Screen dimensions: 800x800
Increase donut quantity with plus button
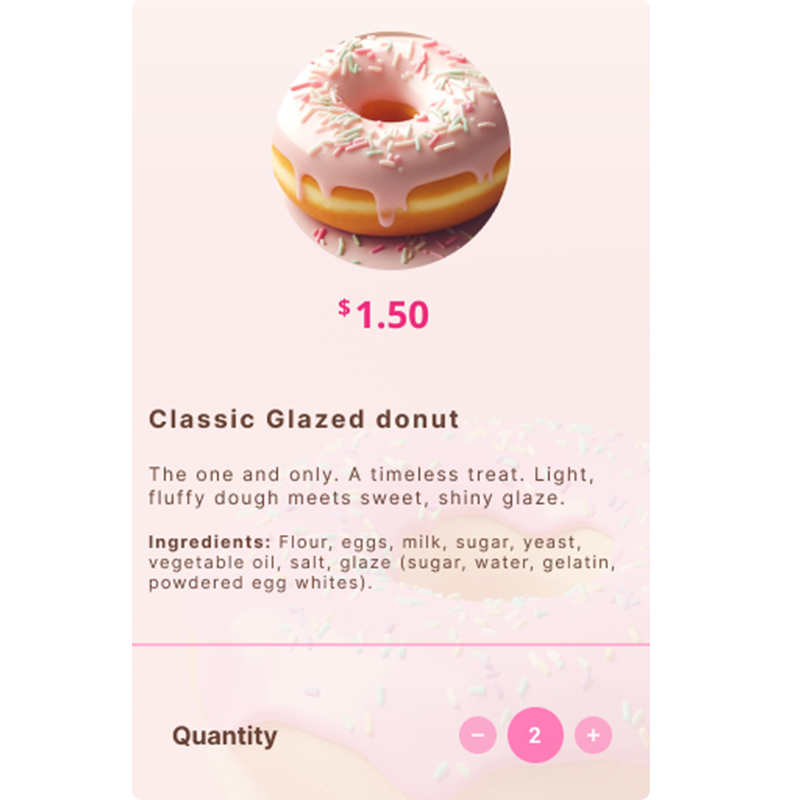593,736
